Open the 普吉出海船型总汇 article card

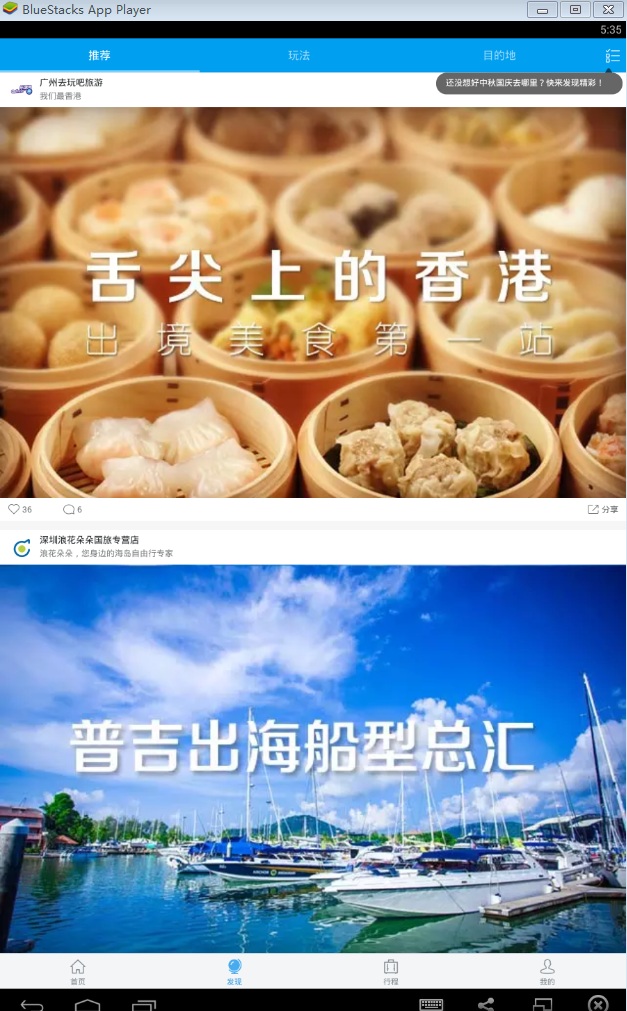[x=313, y=758]
